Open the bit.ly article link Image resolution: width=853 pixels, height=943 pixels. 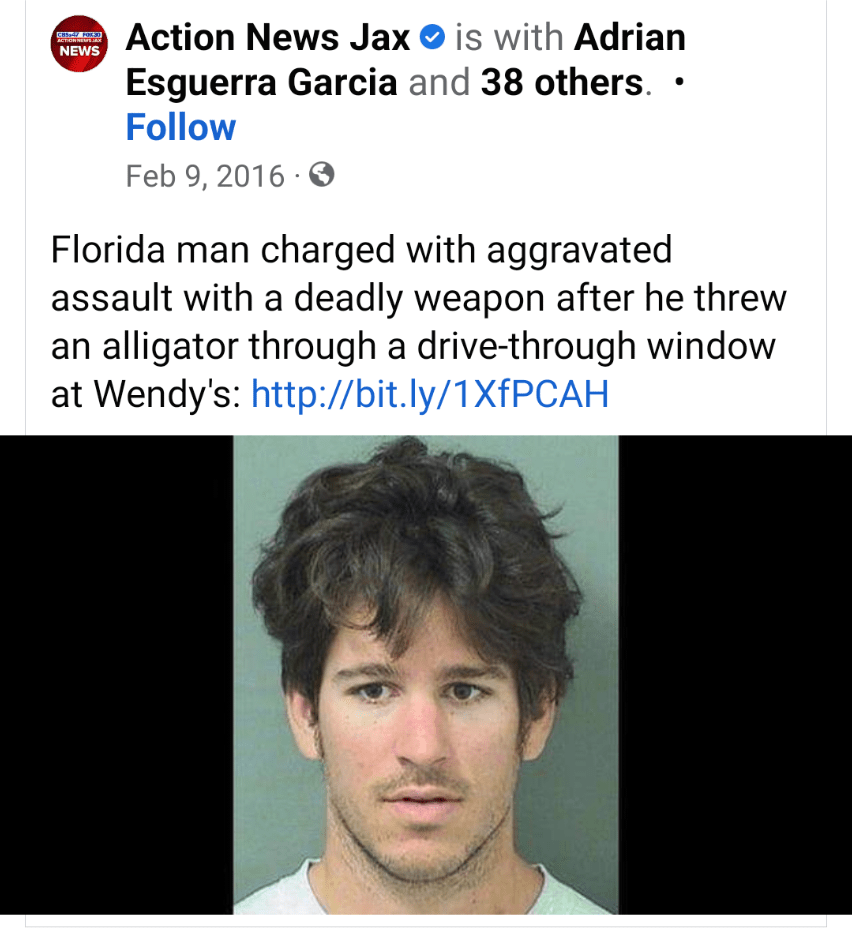coord(429,395)
